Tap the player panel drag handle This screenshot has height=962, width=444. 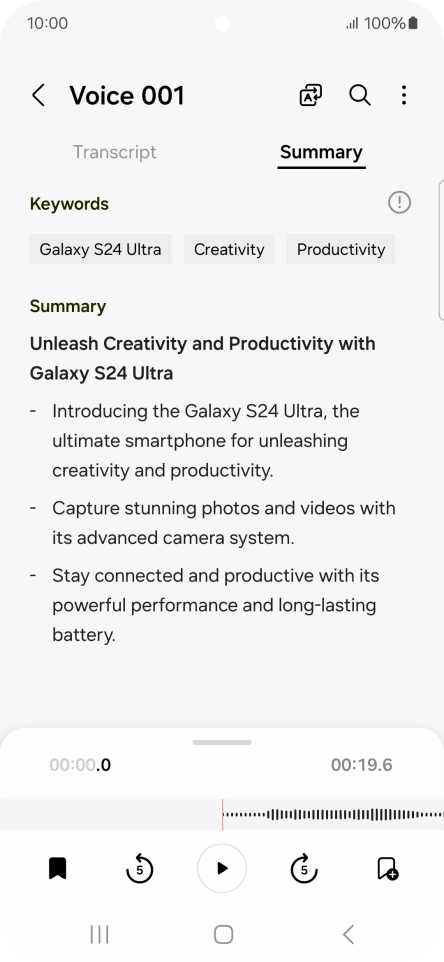[222, 742]
